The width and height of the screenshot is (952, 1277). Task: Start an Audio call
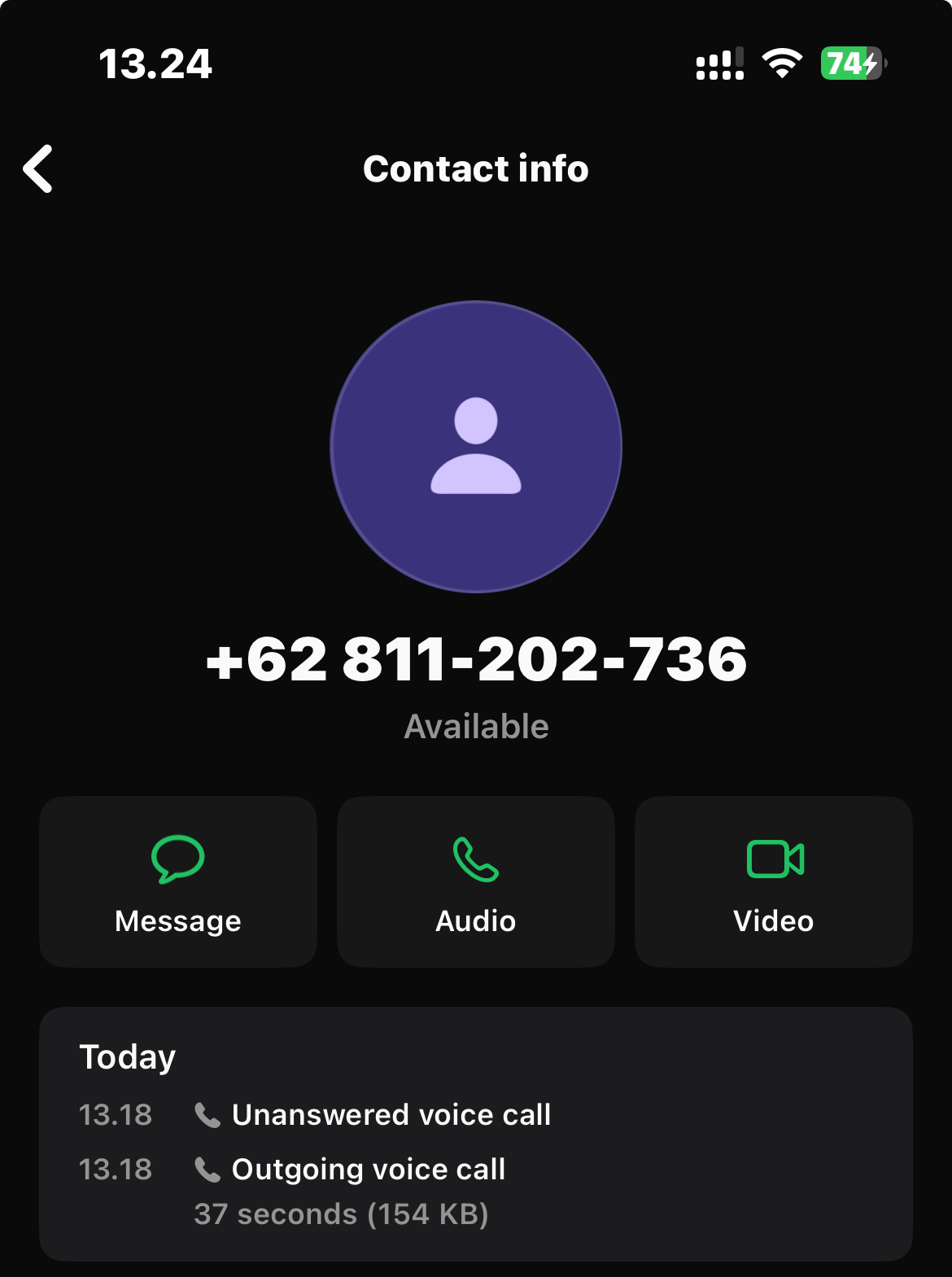click(476, 881)
